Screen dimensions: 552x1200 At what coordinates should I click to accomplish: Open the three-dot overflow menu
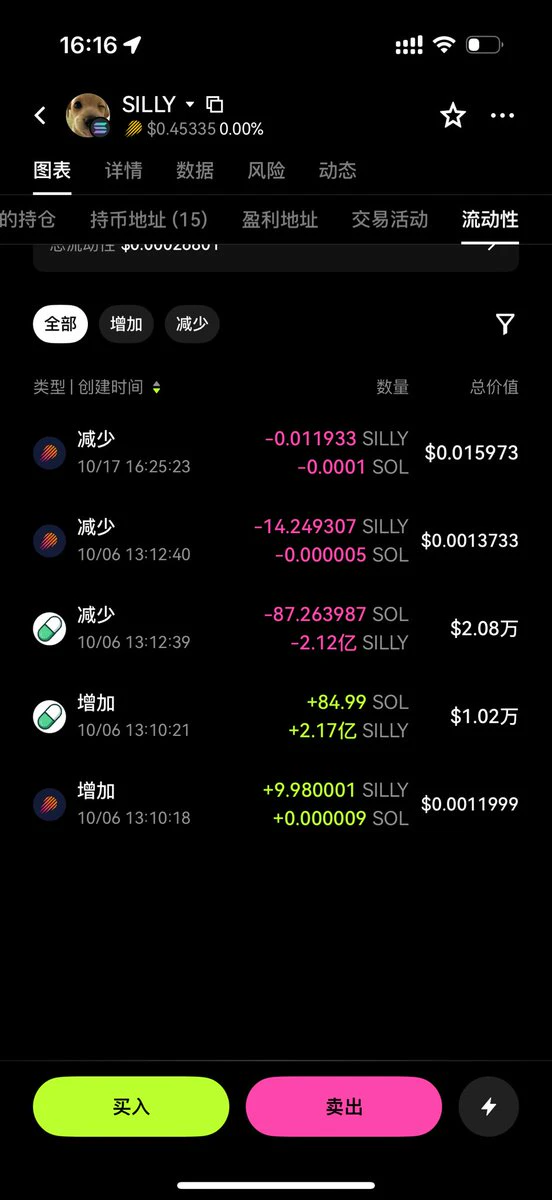(x=502, y=116)
